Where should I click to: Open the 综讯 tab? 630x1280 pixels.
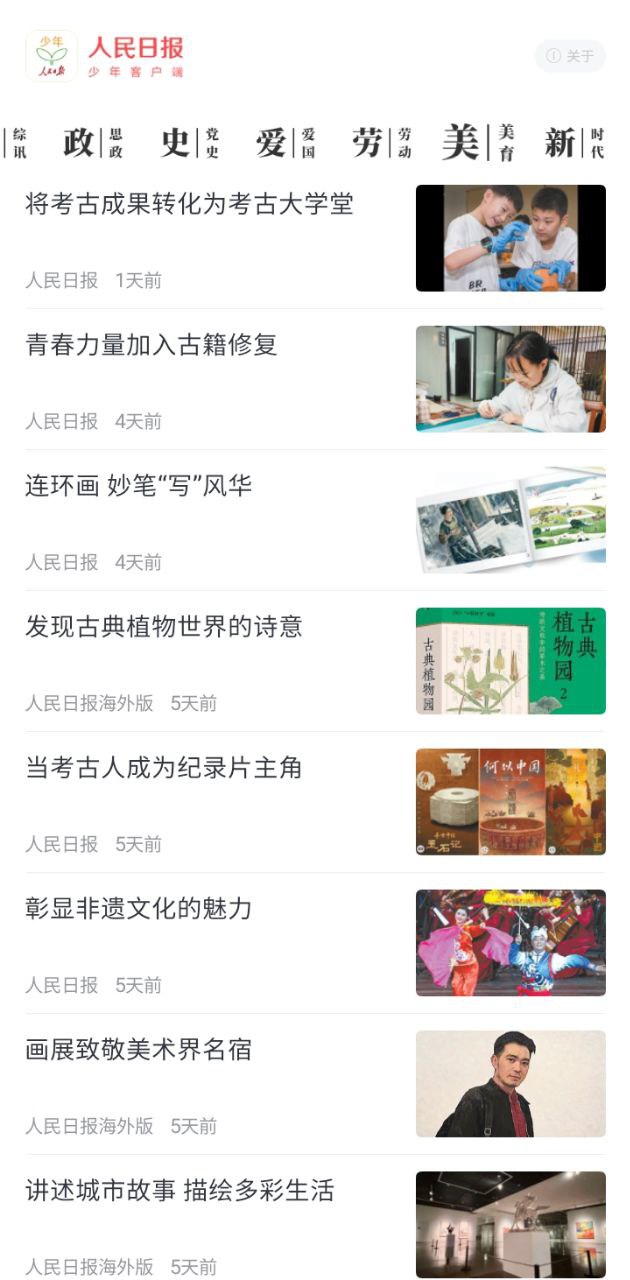[x=19, y=143]
